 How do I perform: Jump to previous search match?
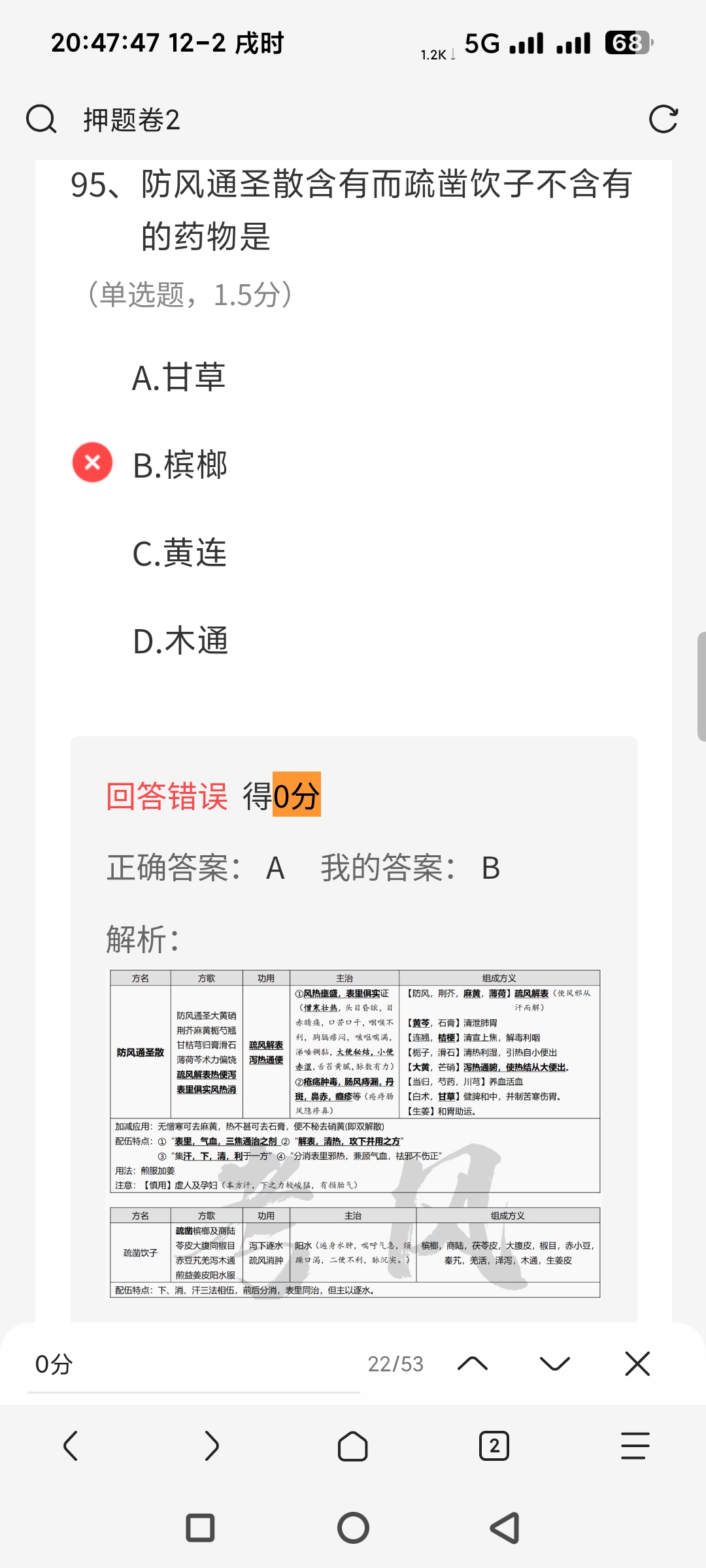(x=473, y=1364)
